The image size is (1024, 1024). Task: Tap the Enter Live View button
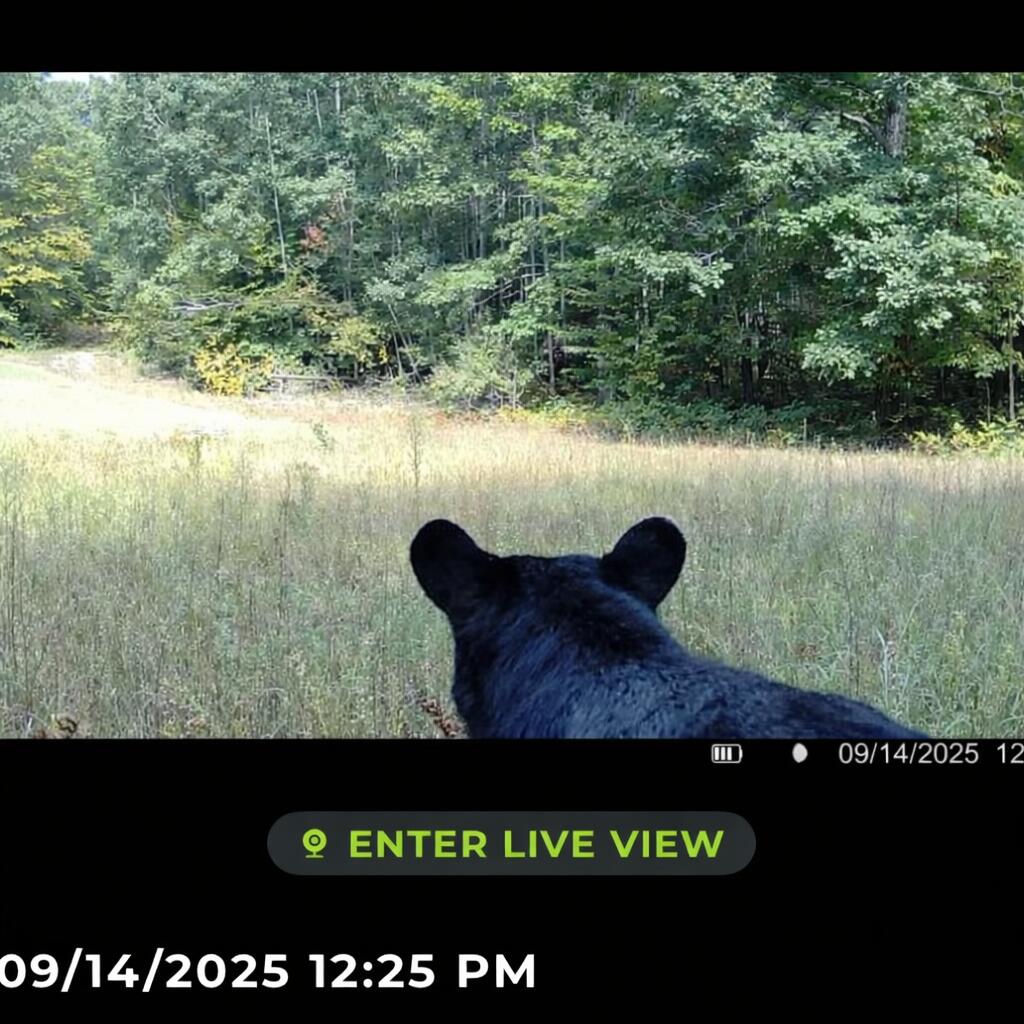click(x=511, y=843)
